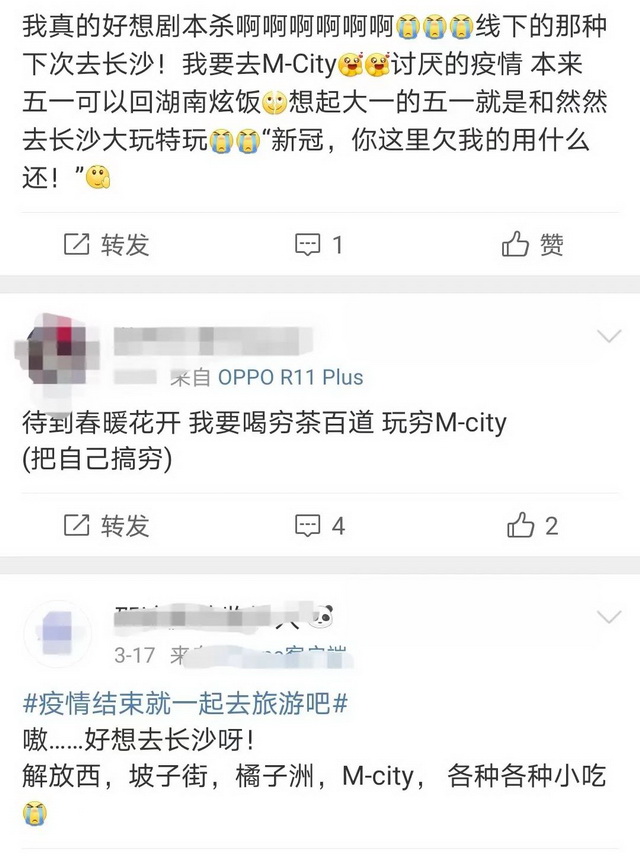Expand options for the OPPO R11 Plus post
Viewport: 640px width, 862px height.
click(x=609, y=336)
